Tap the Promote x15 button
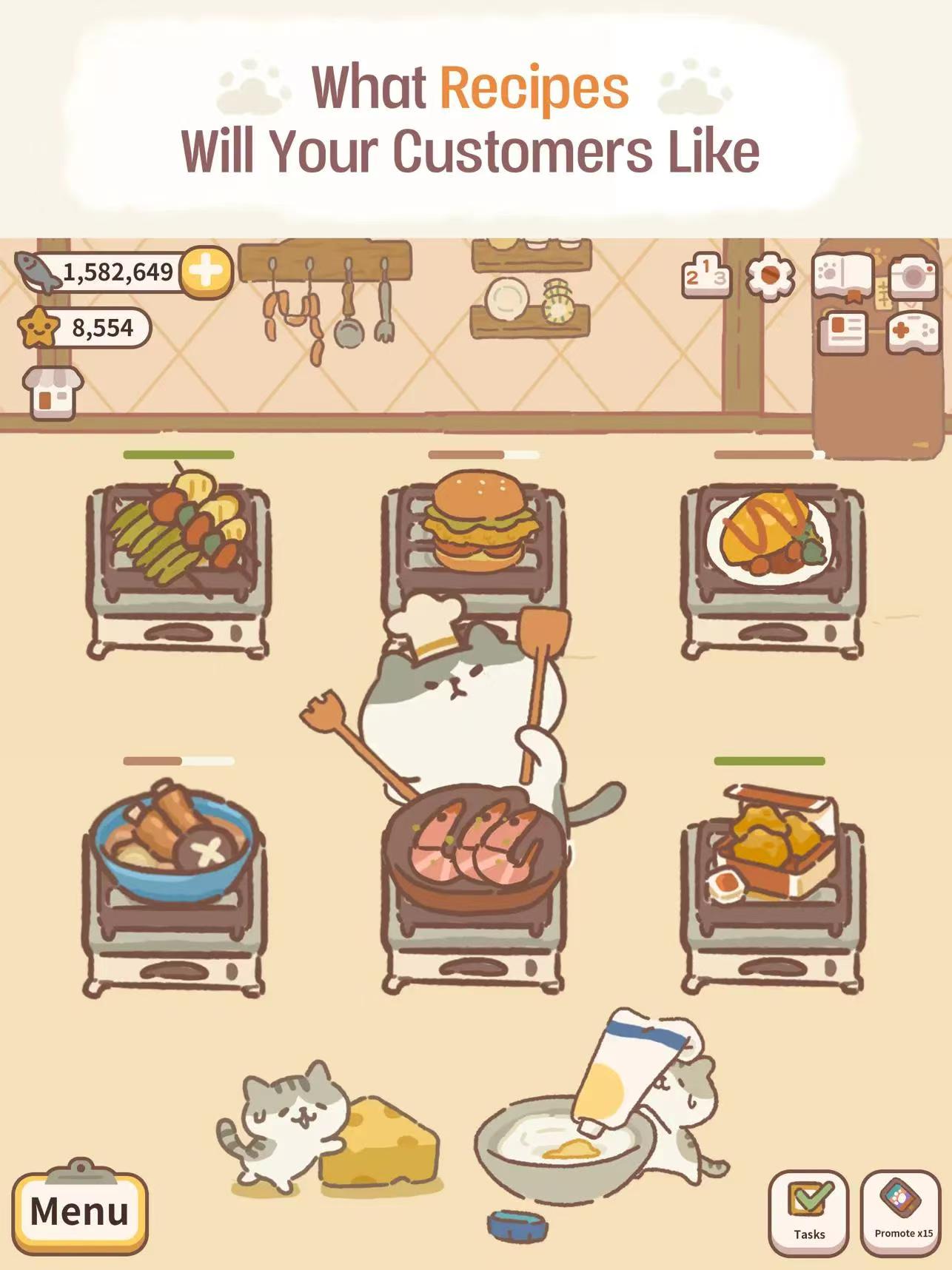 point(902,1212)
